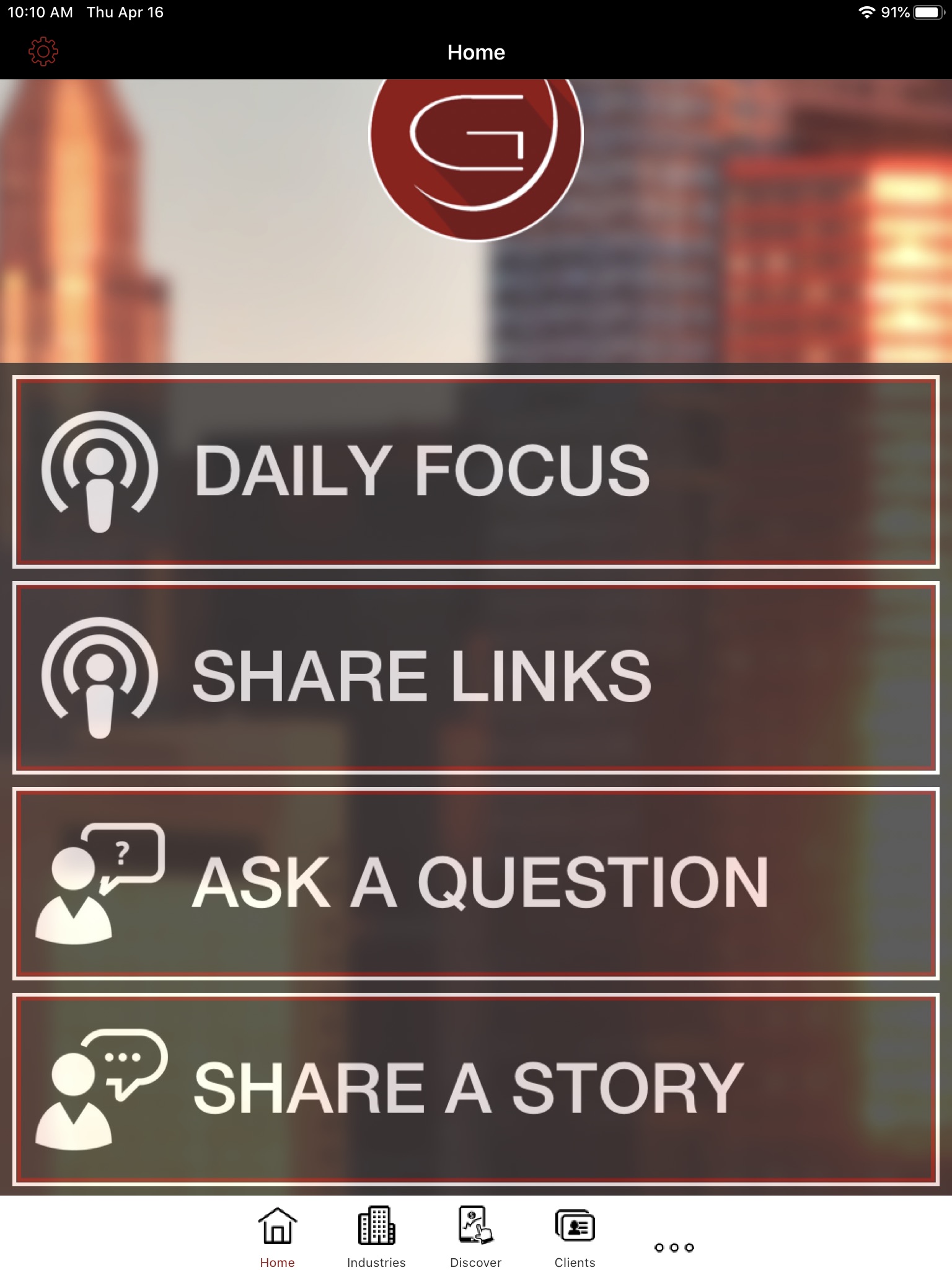The height and width of the screenshot is (1270, 952).
Task: Switch to the Industries tab
Action: (x=376, y=1237)
